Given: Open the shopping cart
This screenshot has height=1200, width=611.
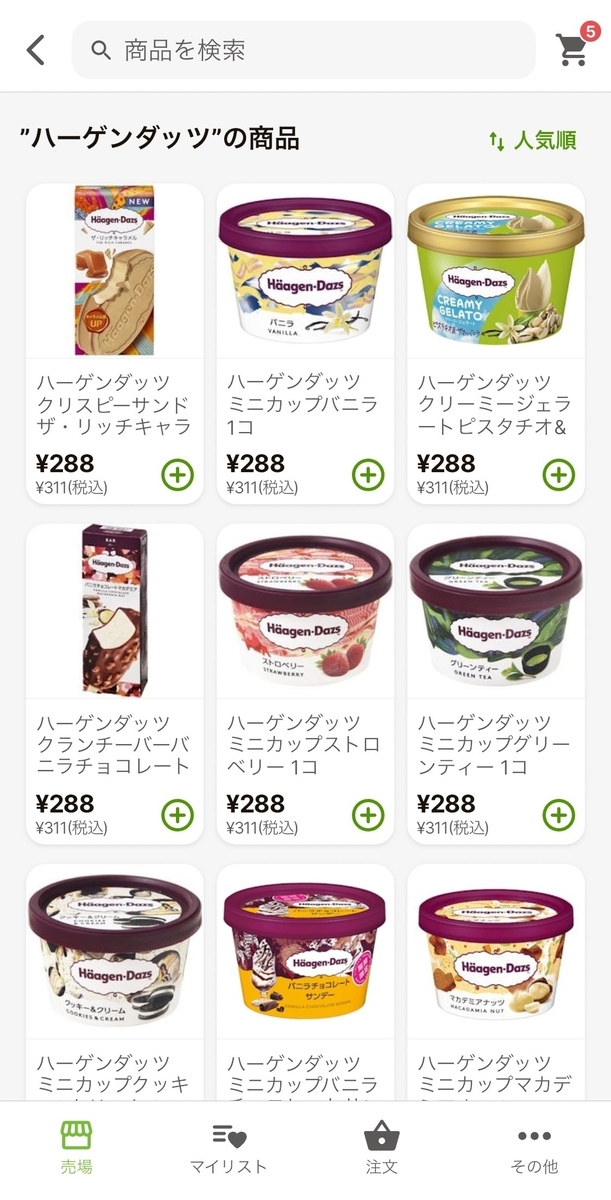Looking at the screenshot, I should click(x=573, y=49).
